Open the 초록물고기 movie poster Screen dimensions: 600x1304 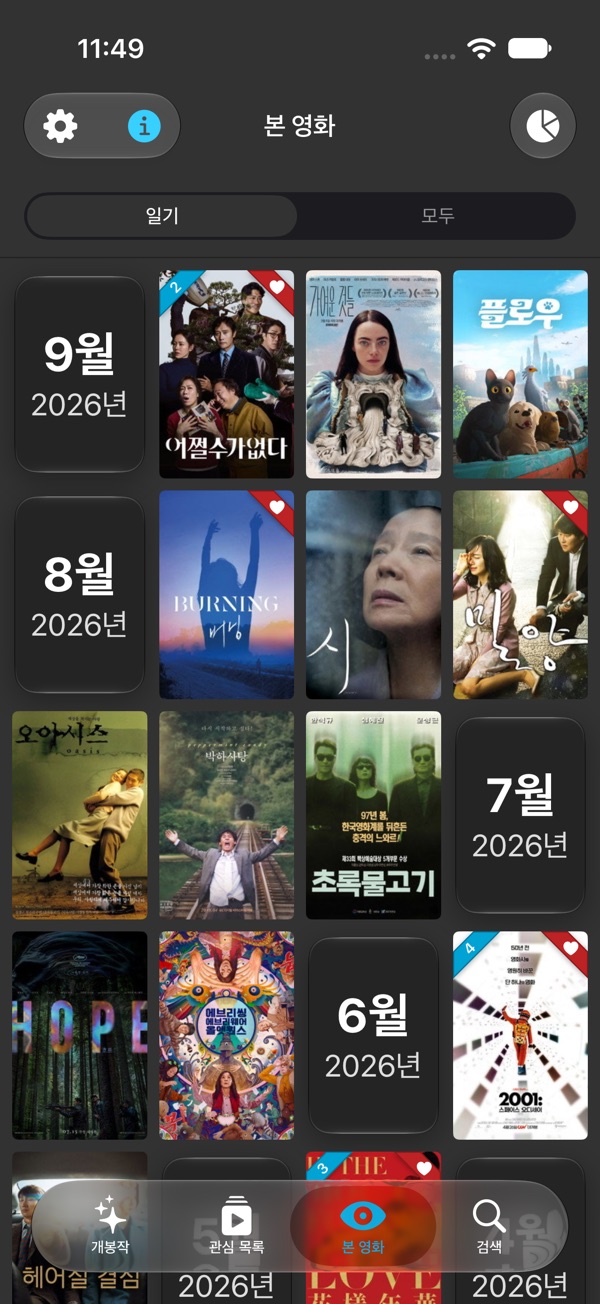click(373, 815)
